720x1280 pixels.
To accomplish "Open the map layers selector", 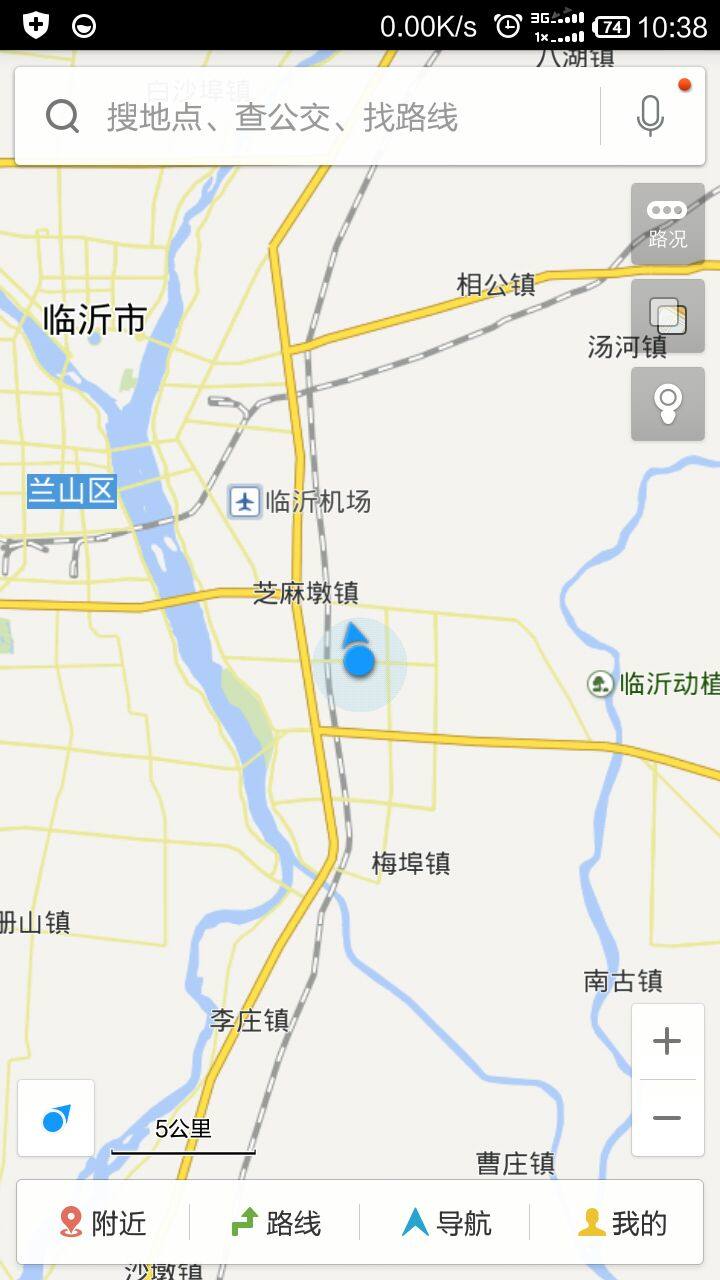I will tap(667, 316).
